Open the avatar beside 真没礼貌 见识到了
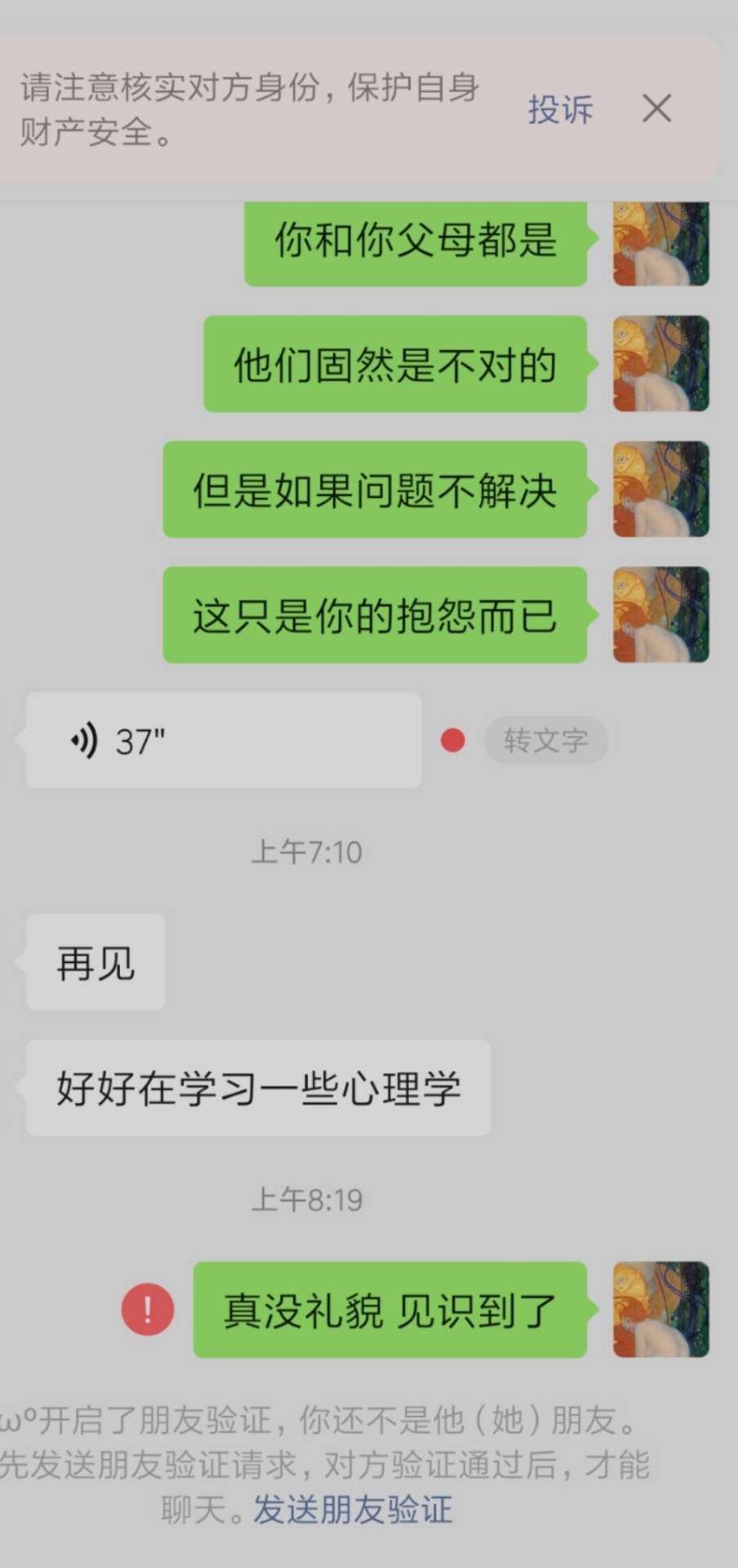 (x=660, y=1310)
